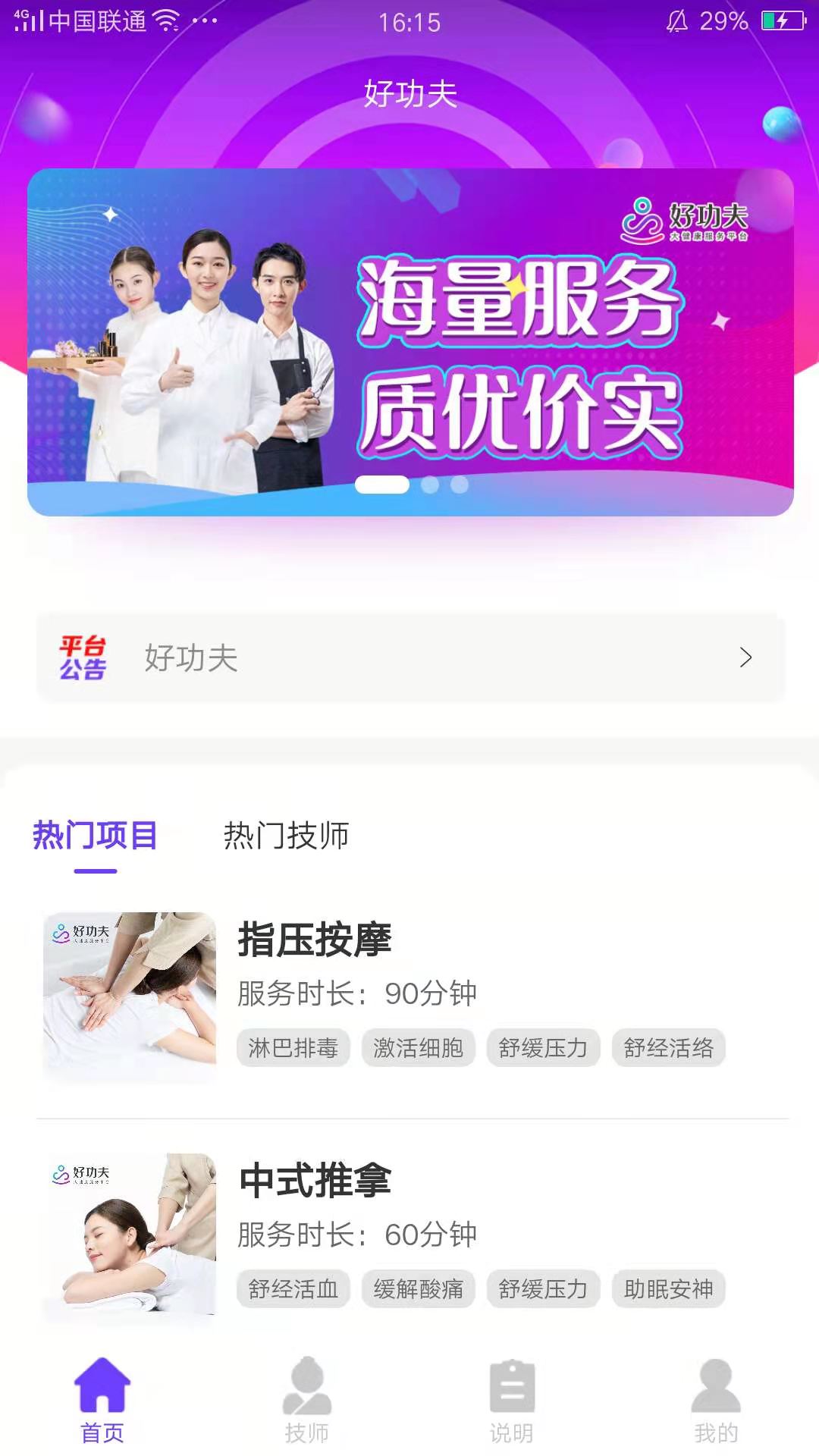Click the 激活细胞 tag
The width and height of the screenshot is (819, 1456).
(419, 1048)
